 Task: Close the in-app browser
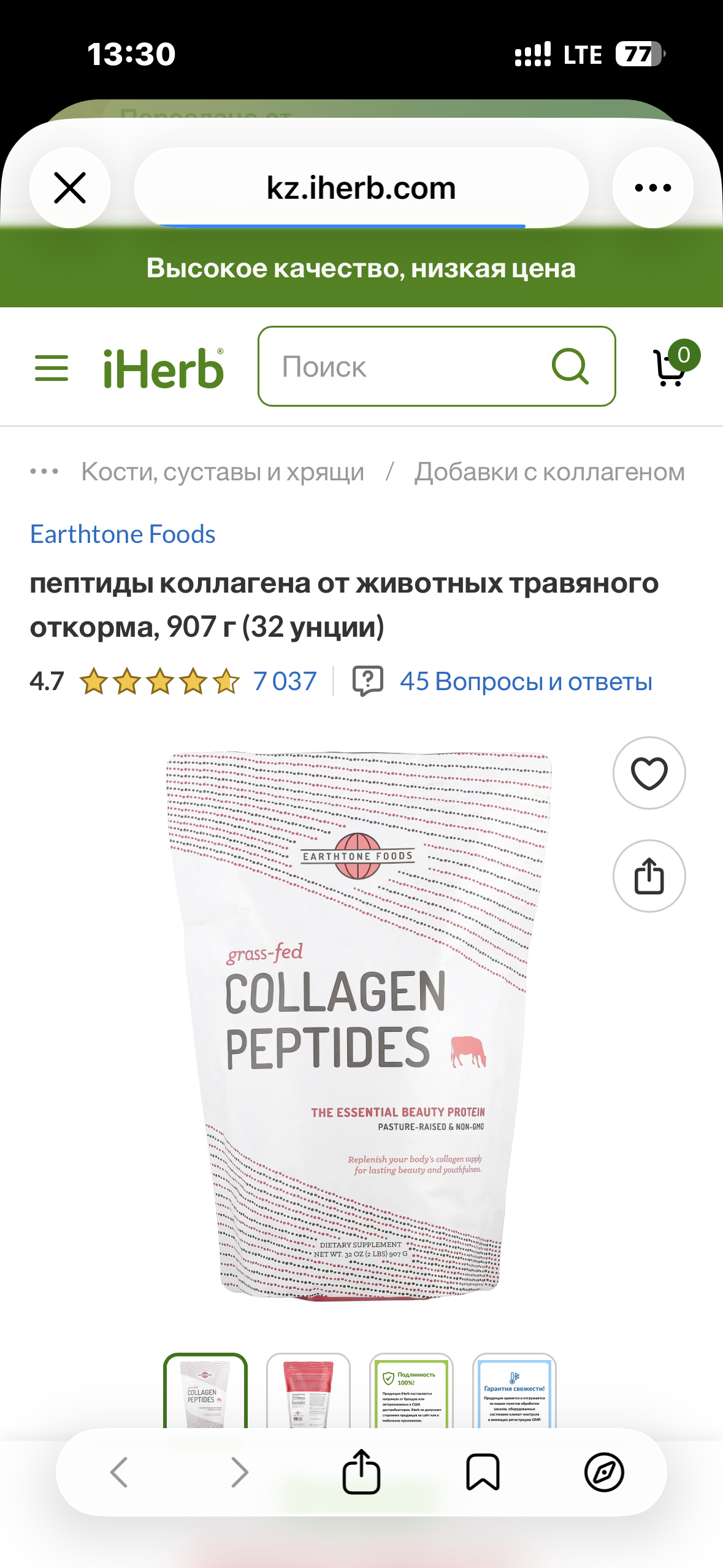point(70,188)
